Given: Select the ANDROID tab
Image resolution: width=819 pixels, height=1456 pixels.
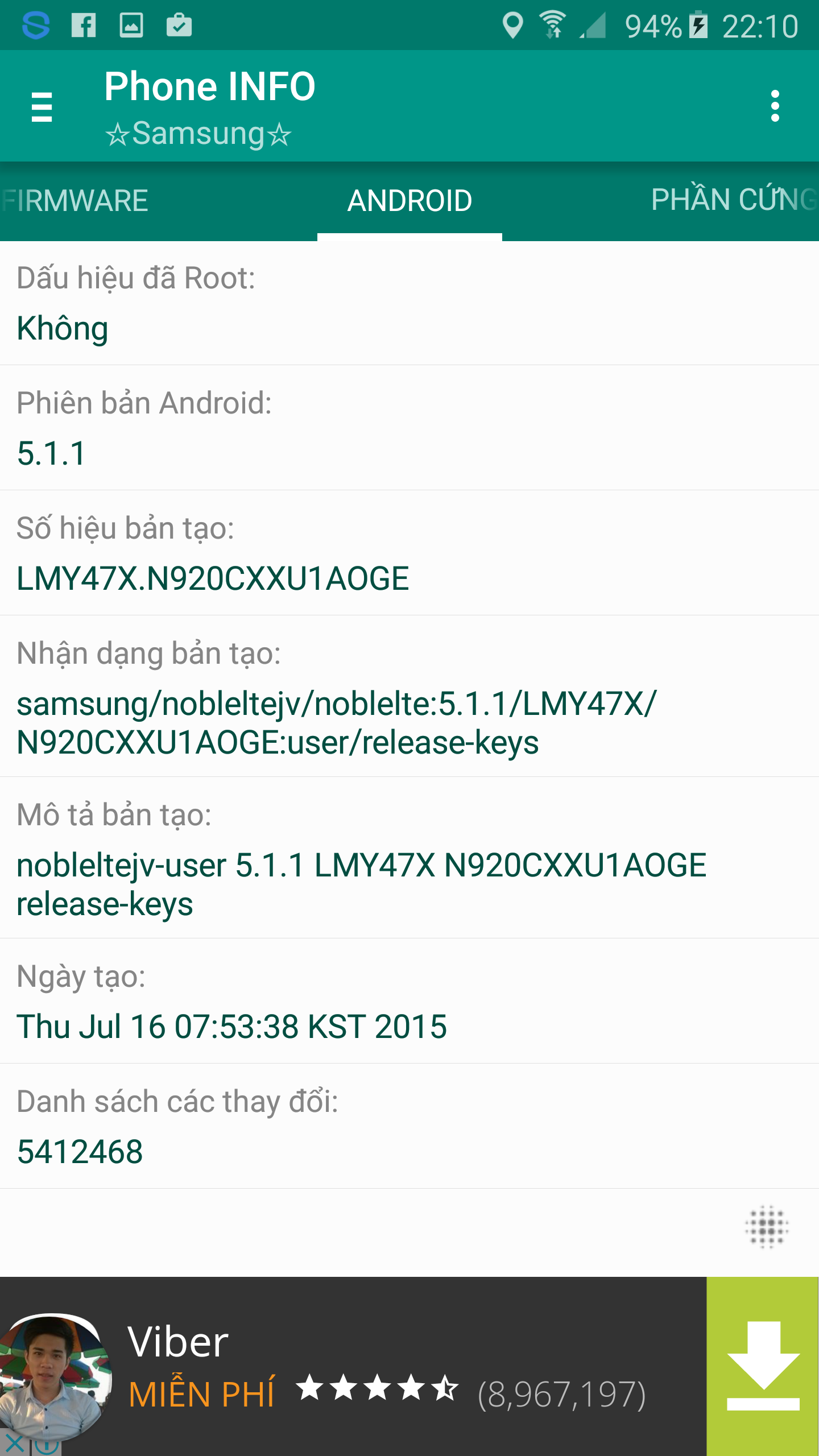Looking at the screenshot, I should pos(409,201).
